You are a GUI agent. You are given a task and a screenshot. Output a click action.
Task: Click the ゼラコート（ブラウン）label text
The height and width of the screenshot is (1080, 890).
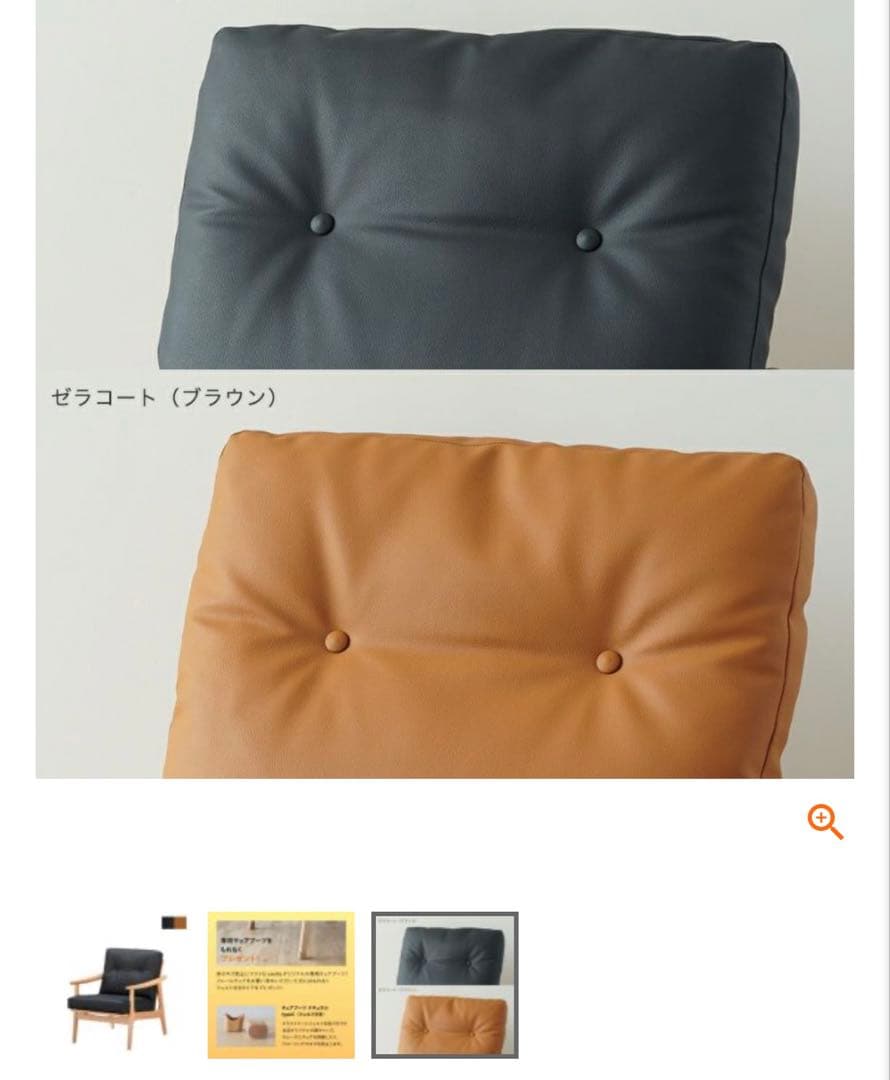tap(165, 398)
